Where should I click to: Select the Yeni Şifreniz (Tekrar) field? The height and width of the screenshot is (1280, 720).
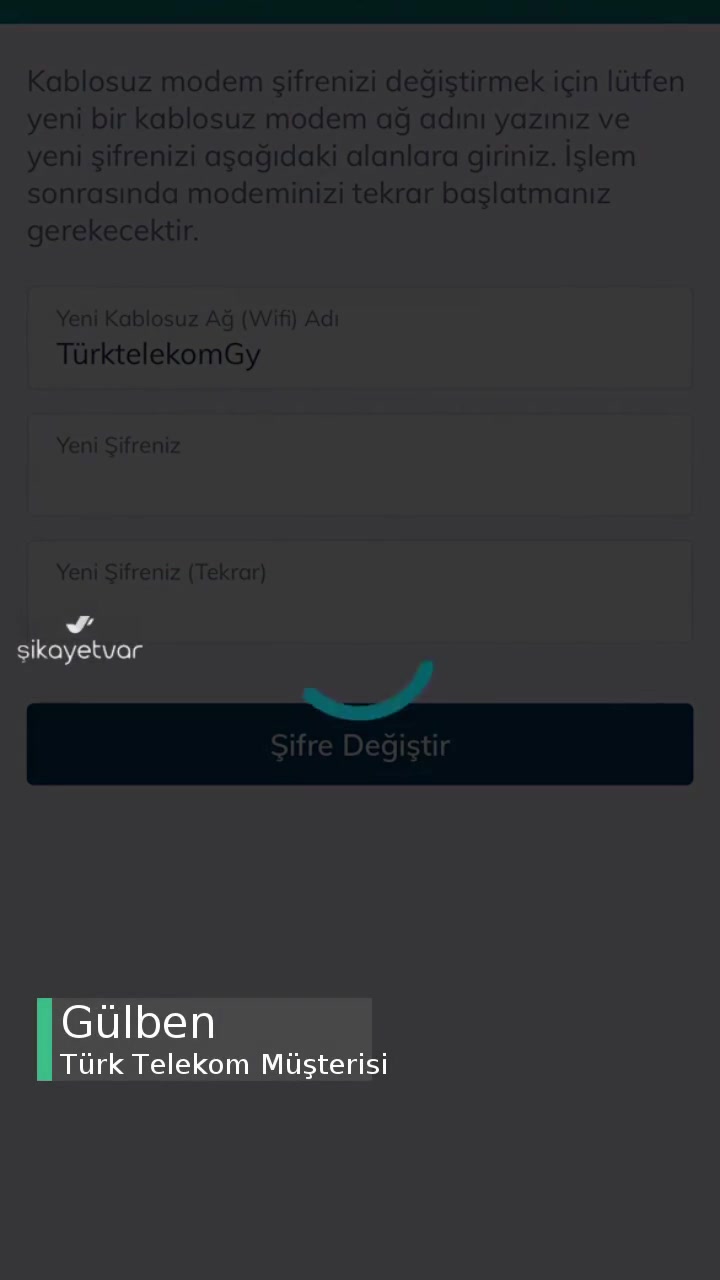click(360, 592)
